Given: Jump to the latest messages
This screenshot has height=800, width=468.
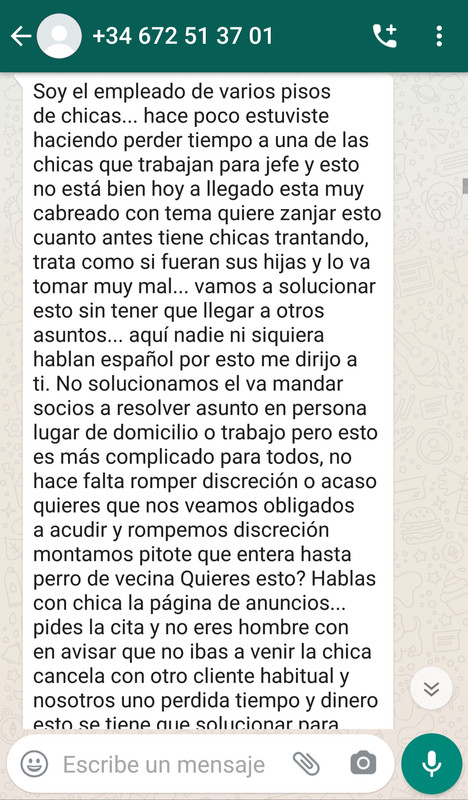Looking at the screenshot, I should click(x=431, y=689).
